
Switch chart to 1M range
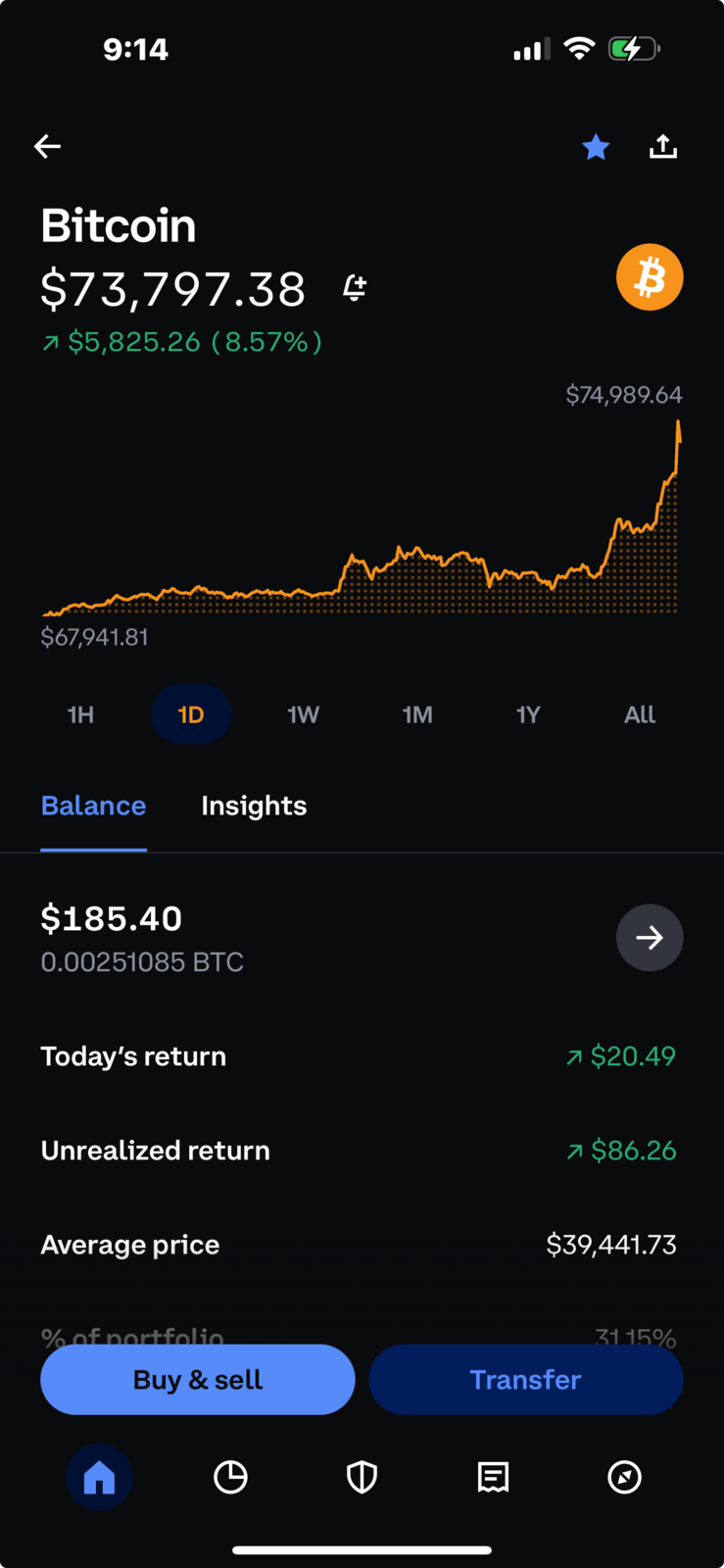point(417,714)
